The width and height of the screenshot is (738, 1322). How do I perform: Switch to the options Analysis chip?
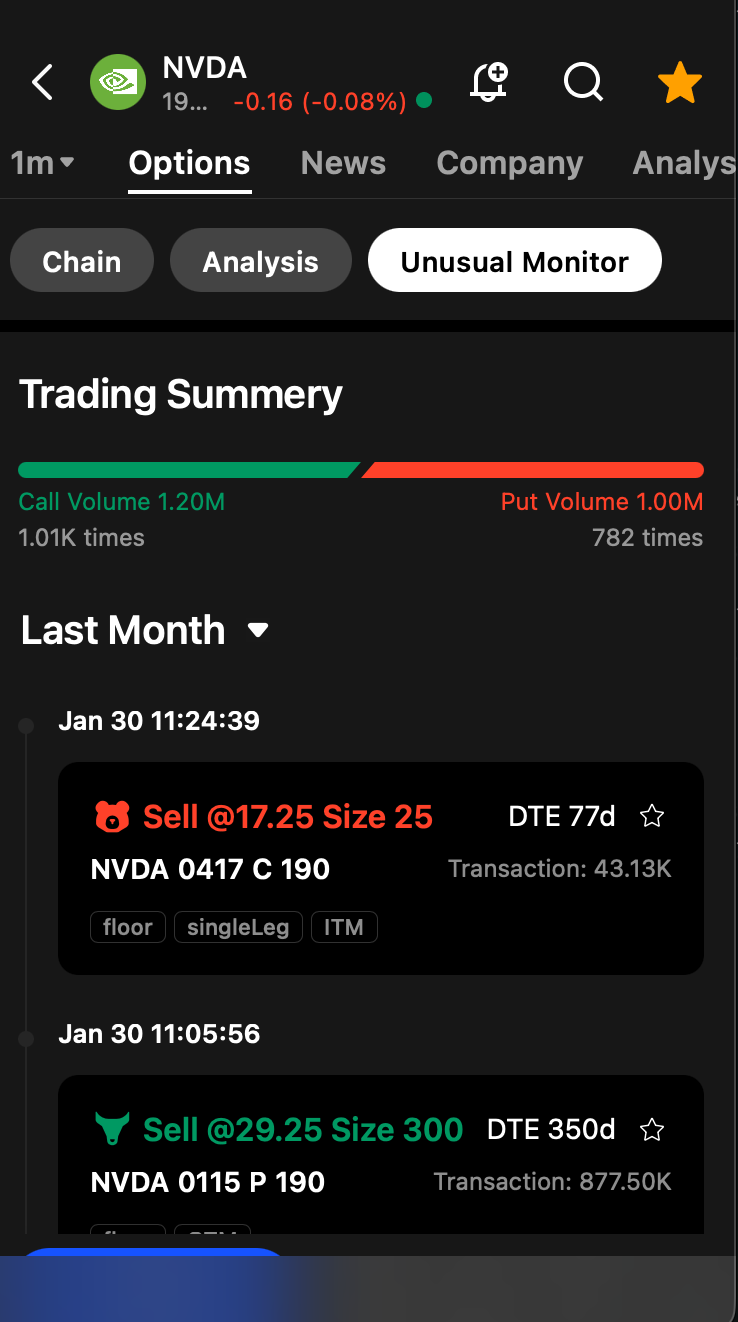pyautogui.click(x=260, y=262)
